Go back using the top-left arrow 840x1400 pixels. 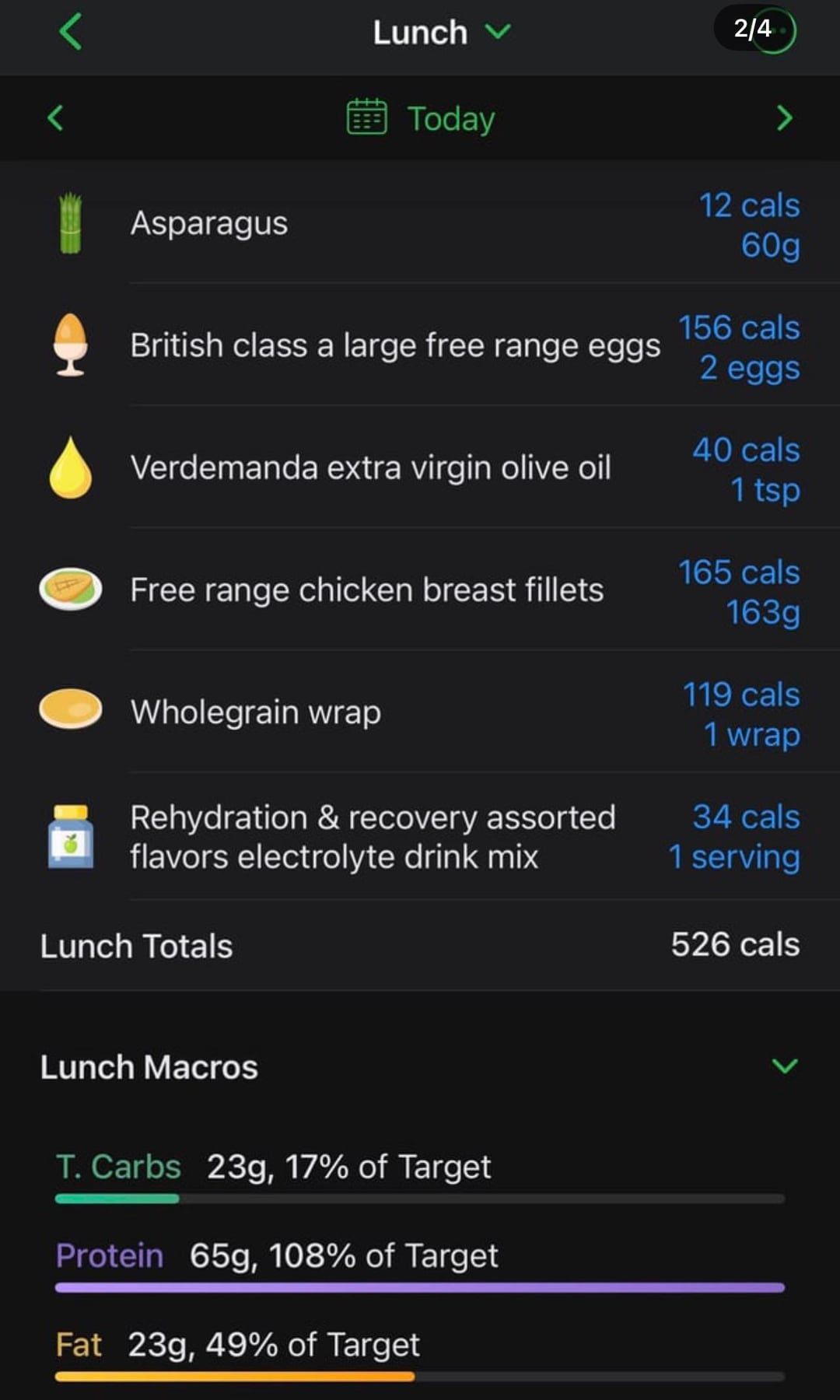point(70,33)
